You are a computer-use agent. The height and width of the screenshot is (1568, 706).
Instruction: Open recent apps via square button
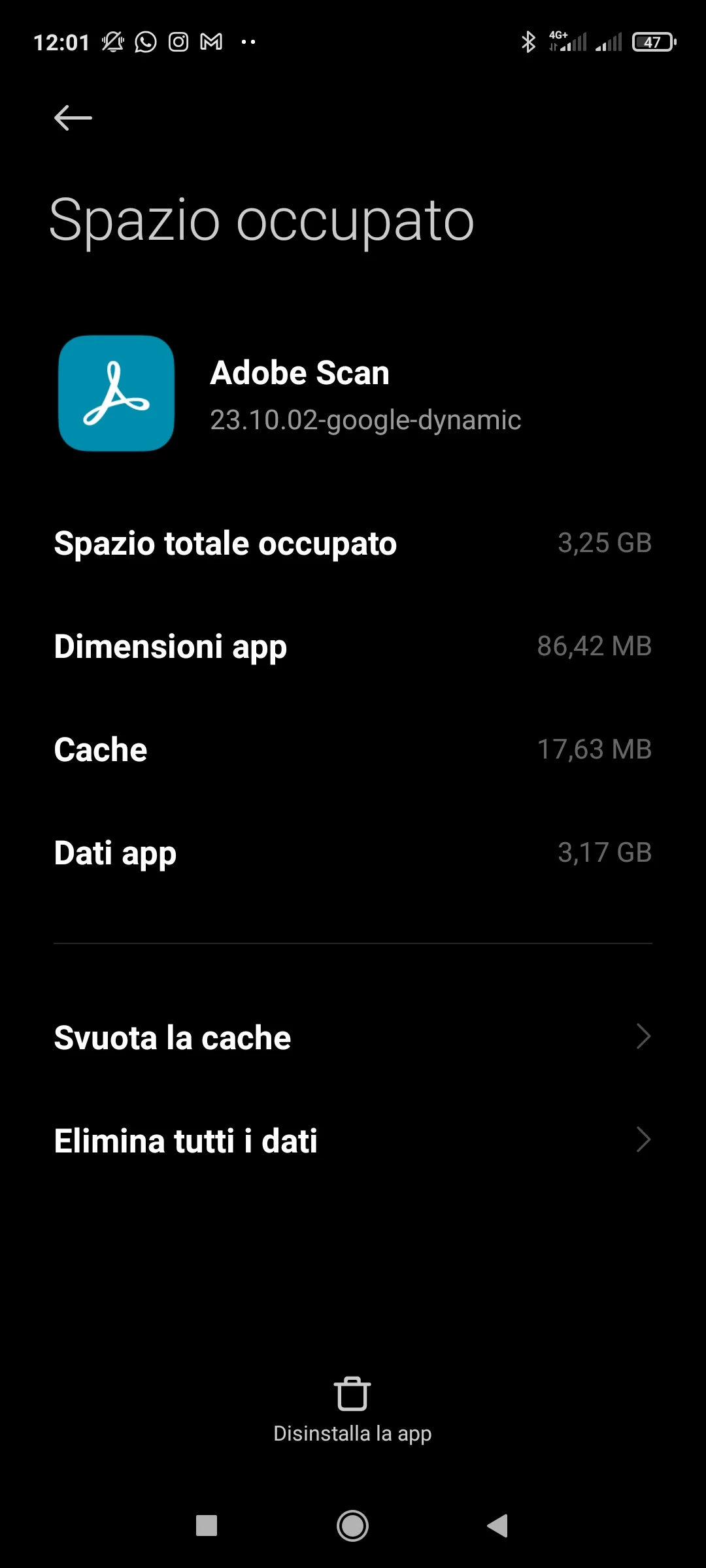(x=207, y=1526)
